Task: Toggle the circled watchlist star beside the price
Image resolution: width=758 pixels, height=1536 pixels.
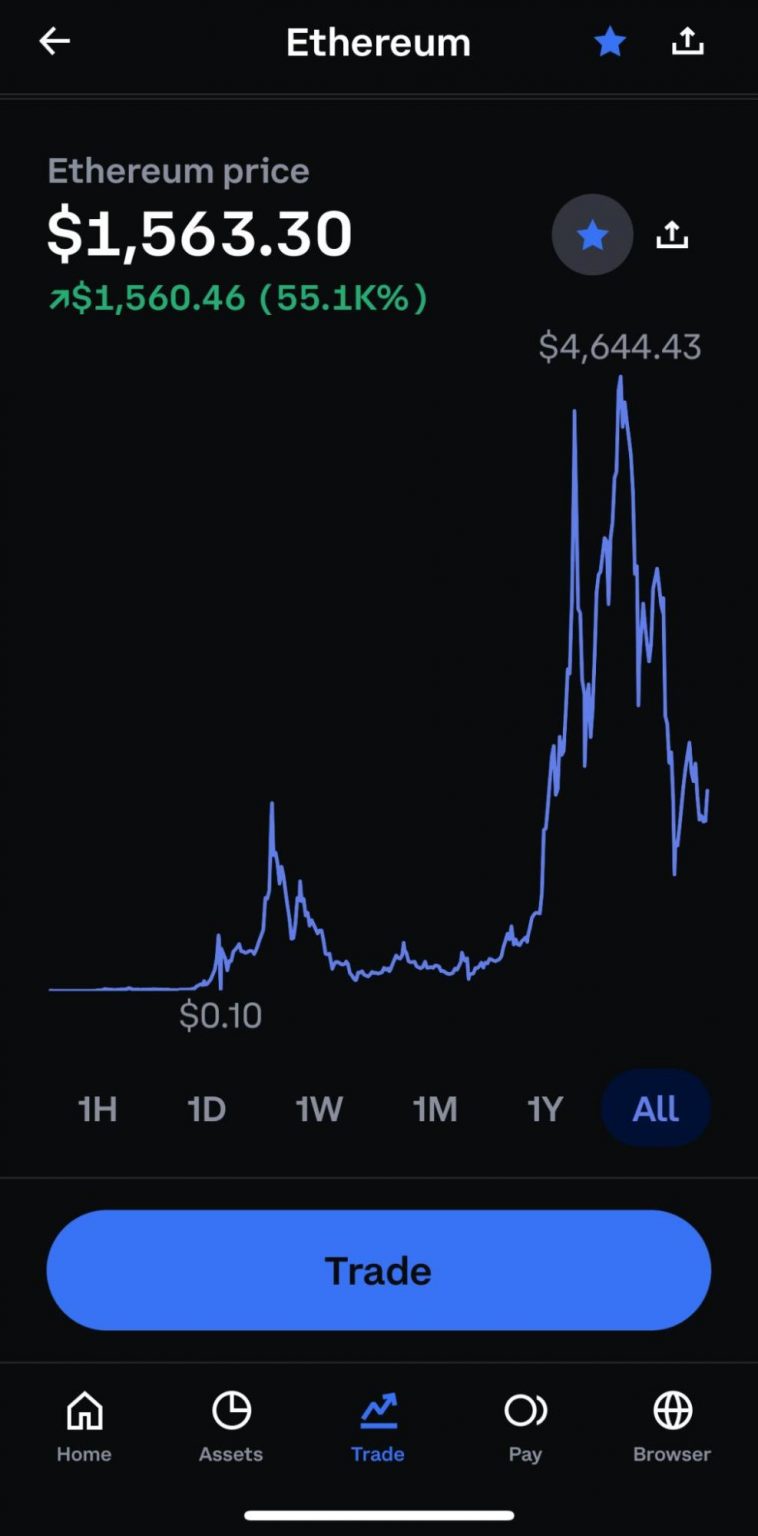Action: point(593,235)
